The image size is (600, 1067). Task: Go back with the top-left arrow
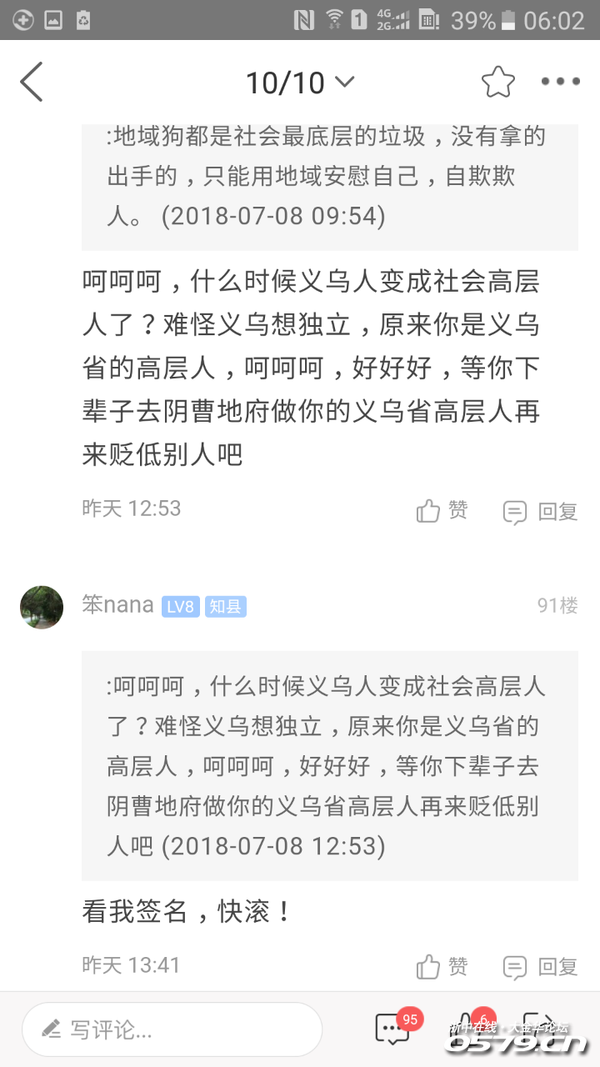coord(32,82)
